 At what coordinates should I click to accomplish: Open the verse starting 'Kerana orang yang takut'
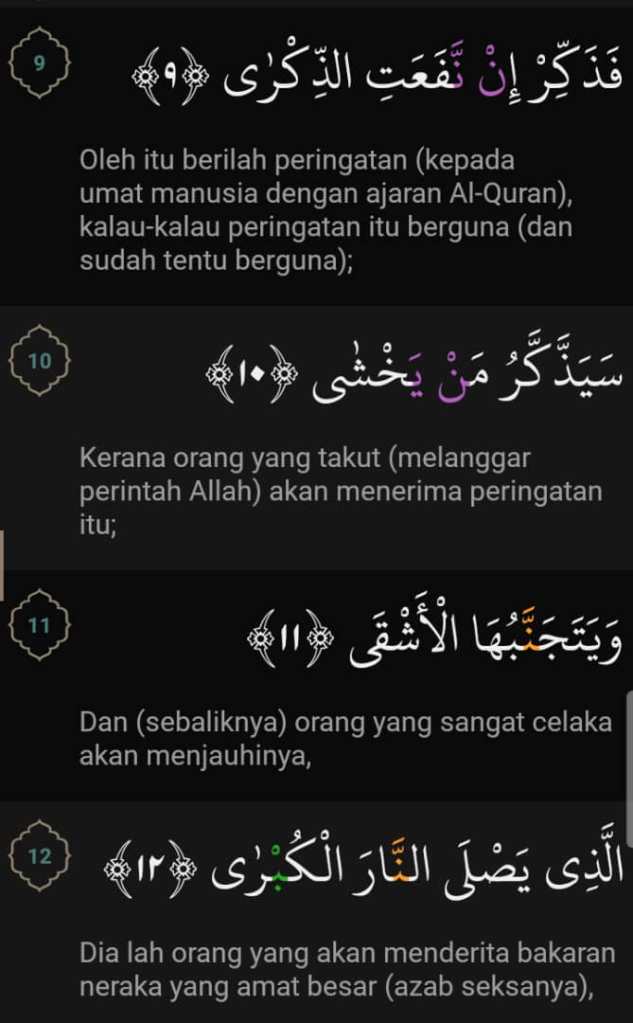coord(340,492)
